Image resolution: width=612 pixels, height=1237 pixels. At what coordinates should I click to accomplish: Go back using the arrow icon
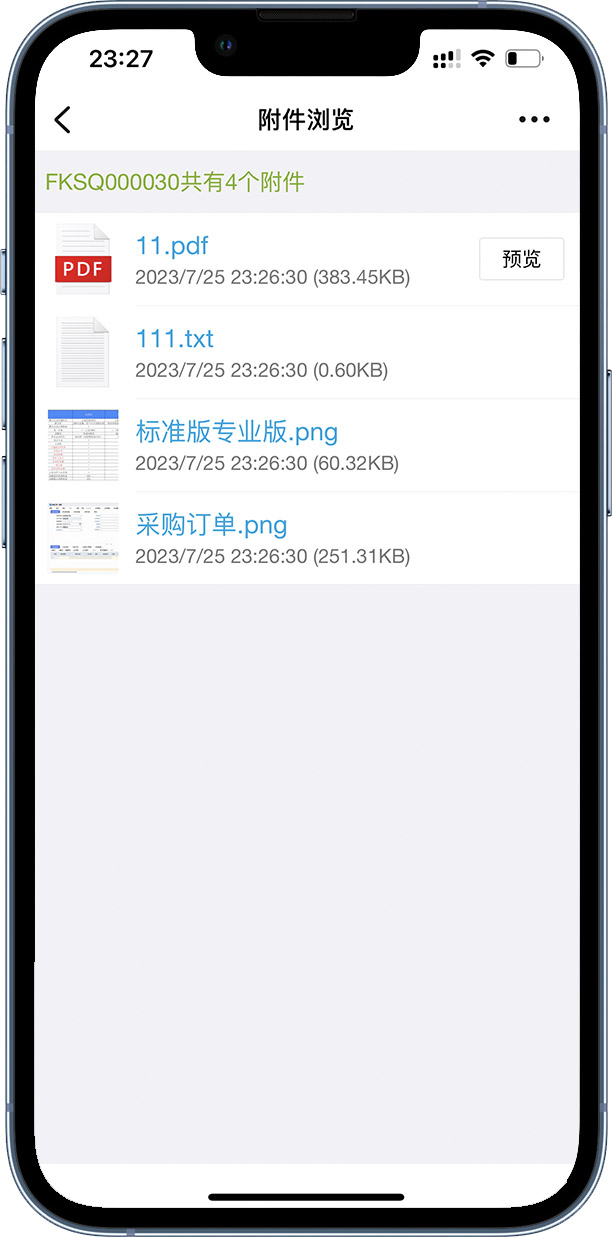click(63, 120)
